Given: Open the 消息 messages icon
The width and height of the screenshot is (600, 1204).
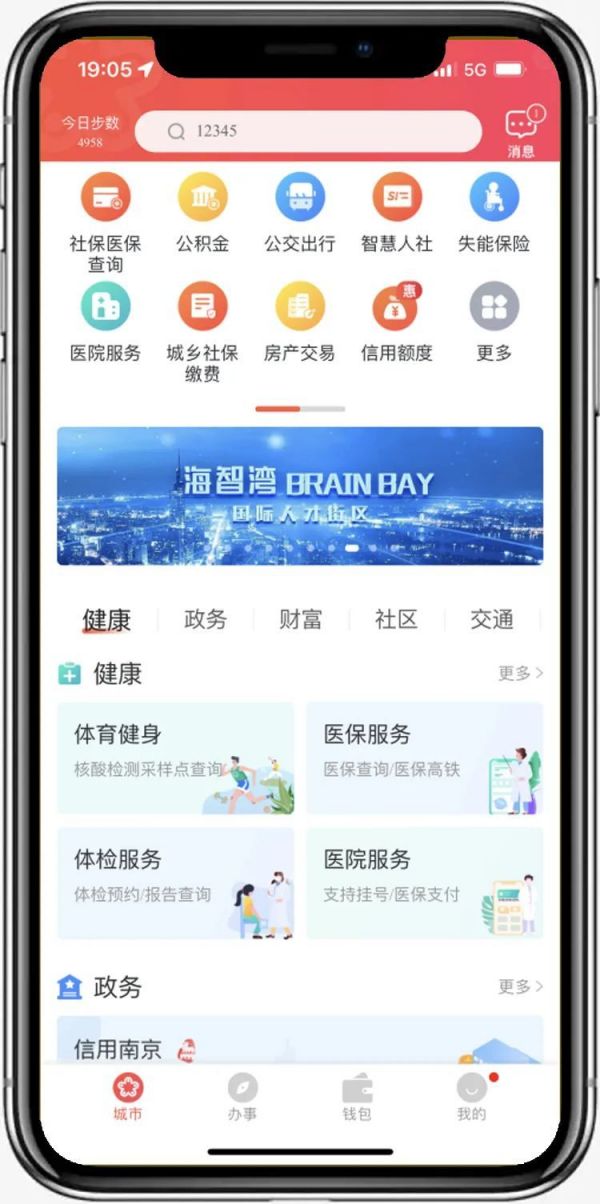Looking at the screenshot, I should click(521, 132).
